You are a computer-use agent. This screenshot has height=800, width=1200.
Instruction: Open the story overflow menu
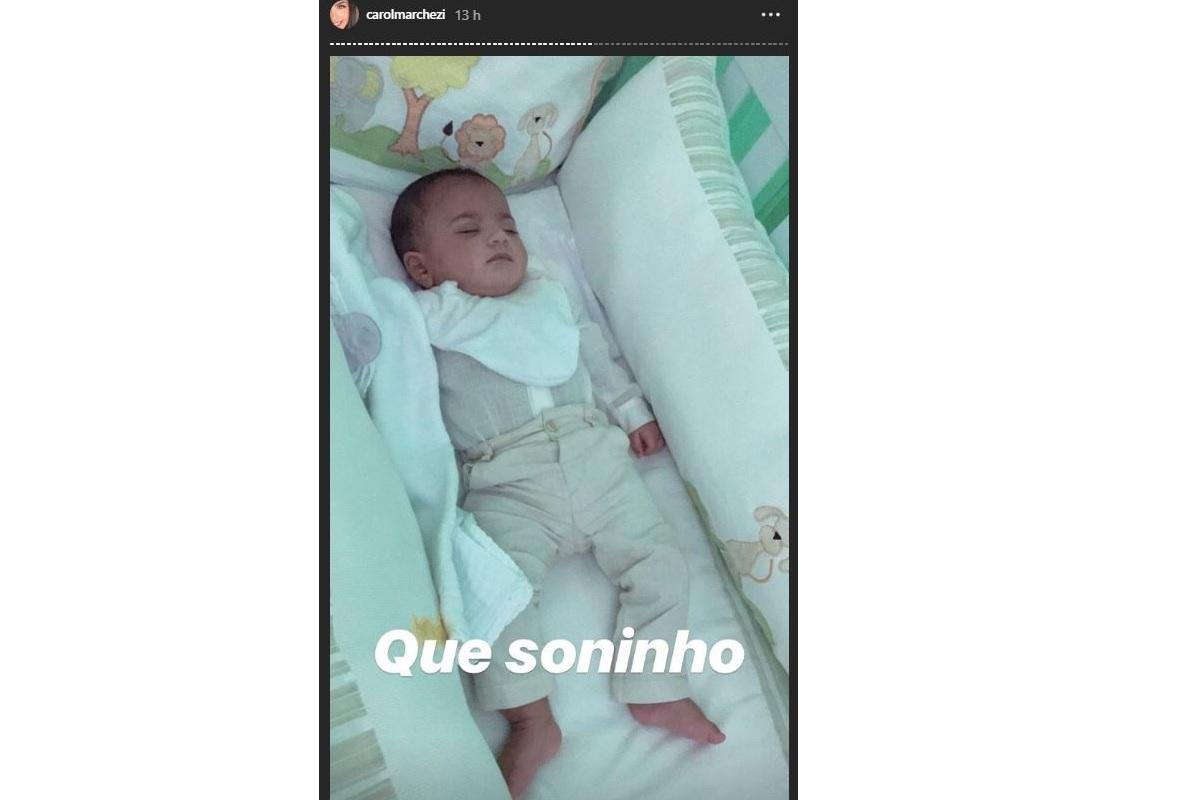pos(770,15)
